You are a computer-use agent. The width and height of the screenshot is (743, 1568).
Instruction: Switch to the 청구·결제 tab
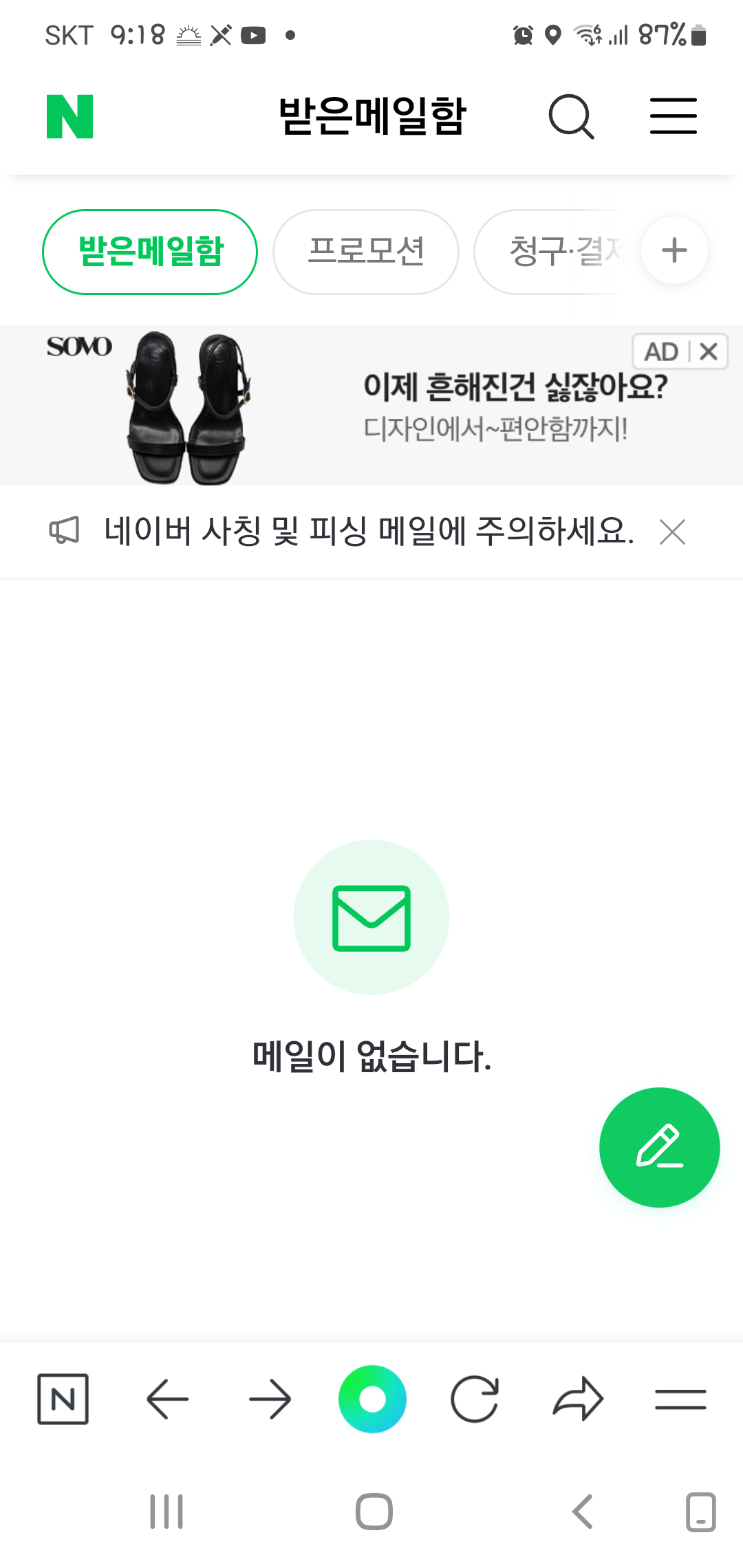click(557, 252)
